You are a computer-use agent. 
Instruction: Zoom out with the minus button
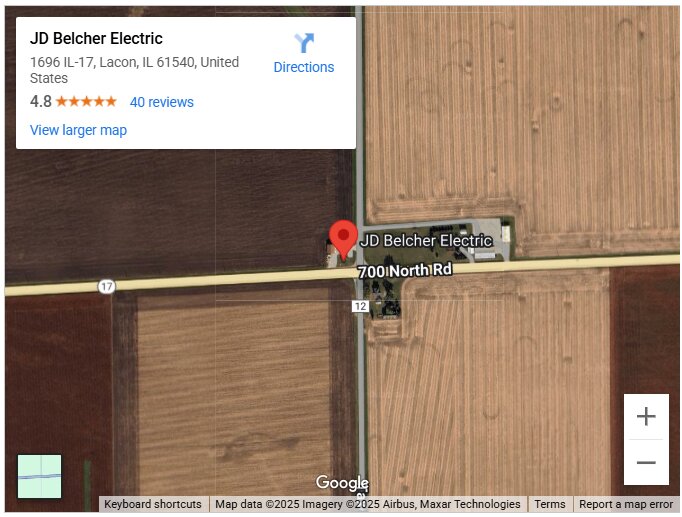coord(646,462)
